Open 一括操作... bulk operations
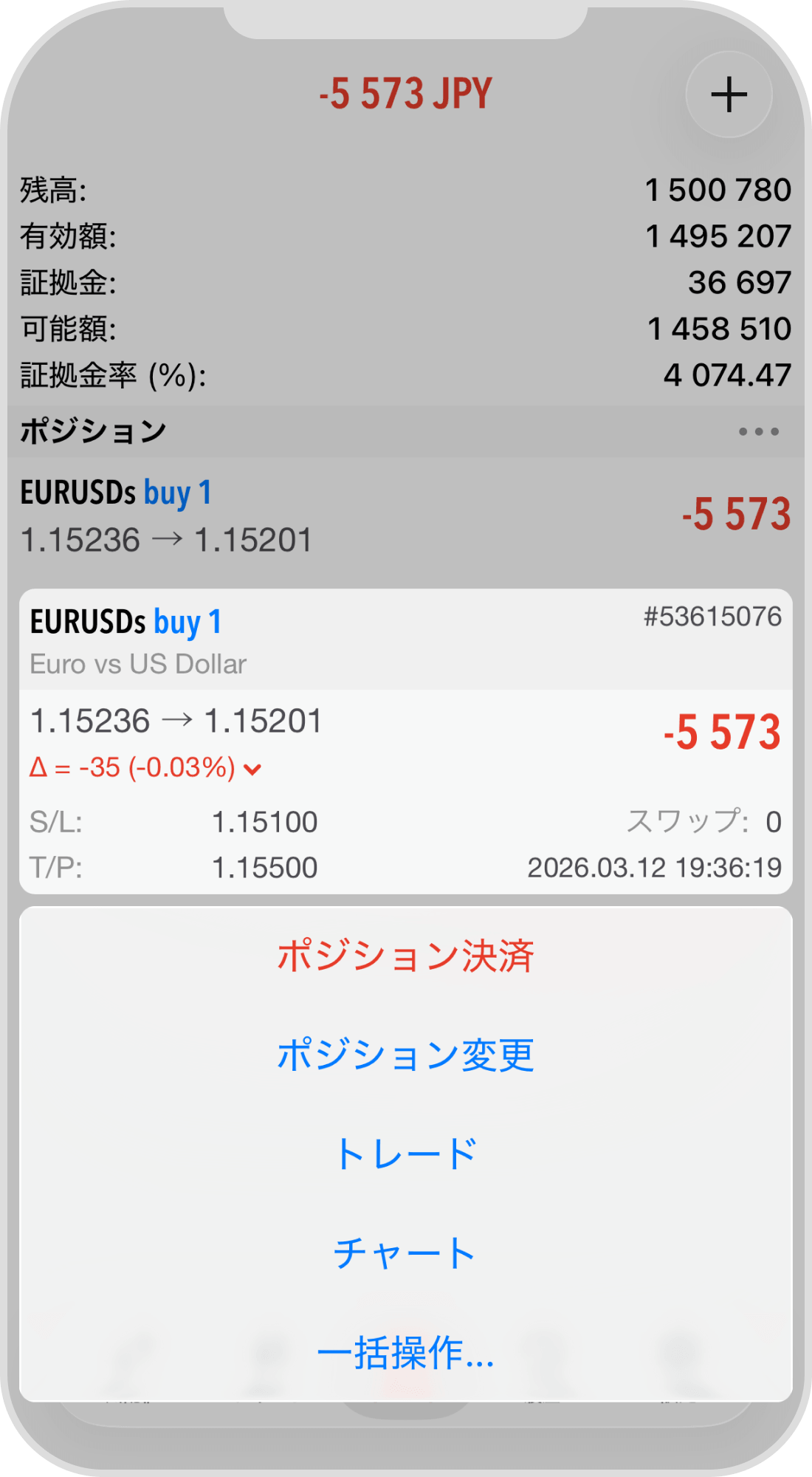 405,1353
